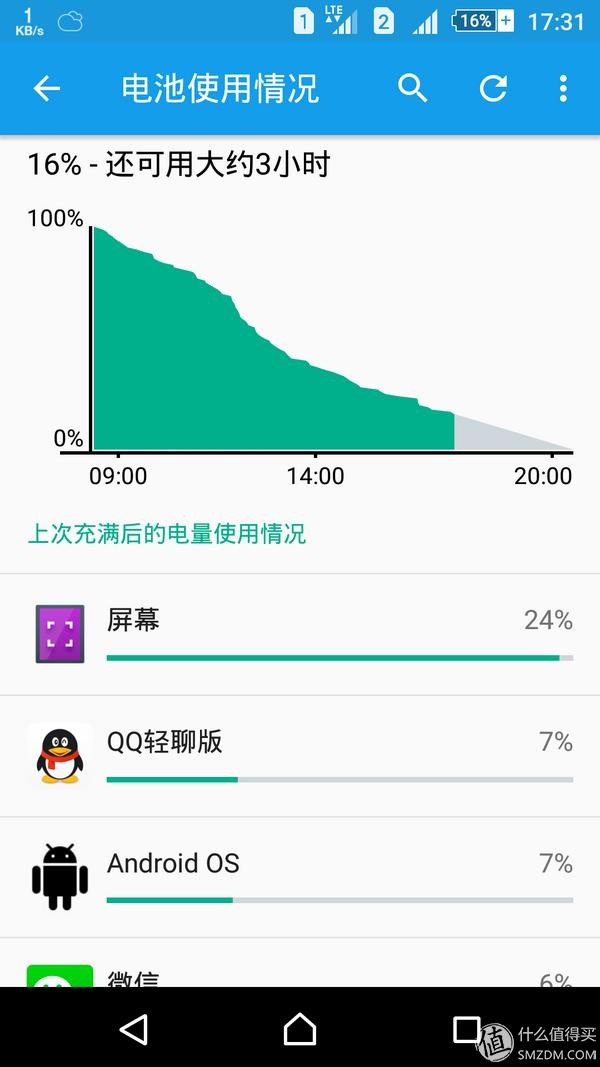Refresh the battery usage data
The width and height of the screenshot is (600, 1067).
click(493, 89)
